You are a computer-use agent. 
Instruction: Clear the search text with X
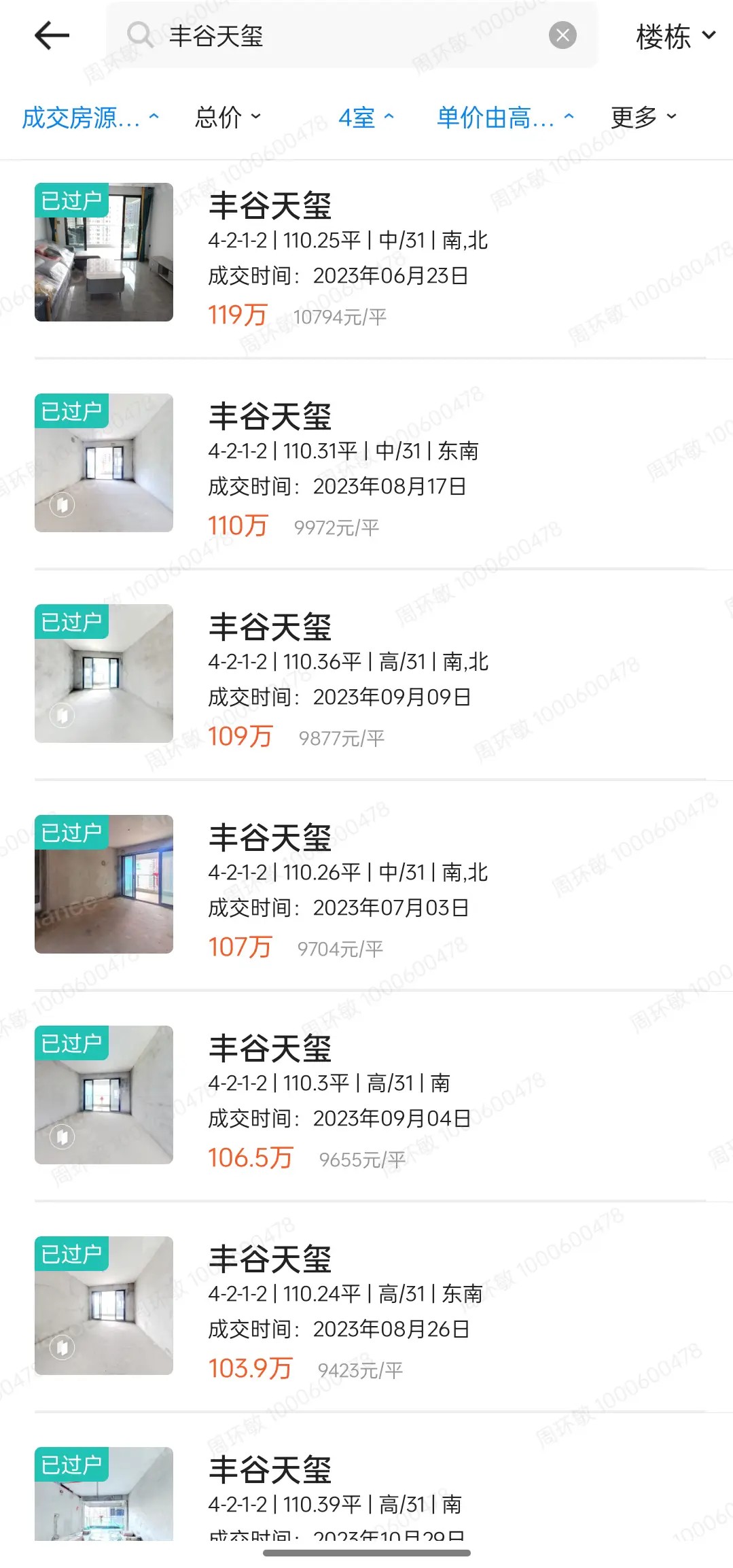click(562, 35)
